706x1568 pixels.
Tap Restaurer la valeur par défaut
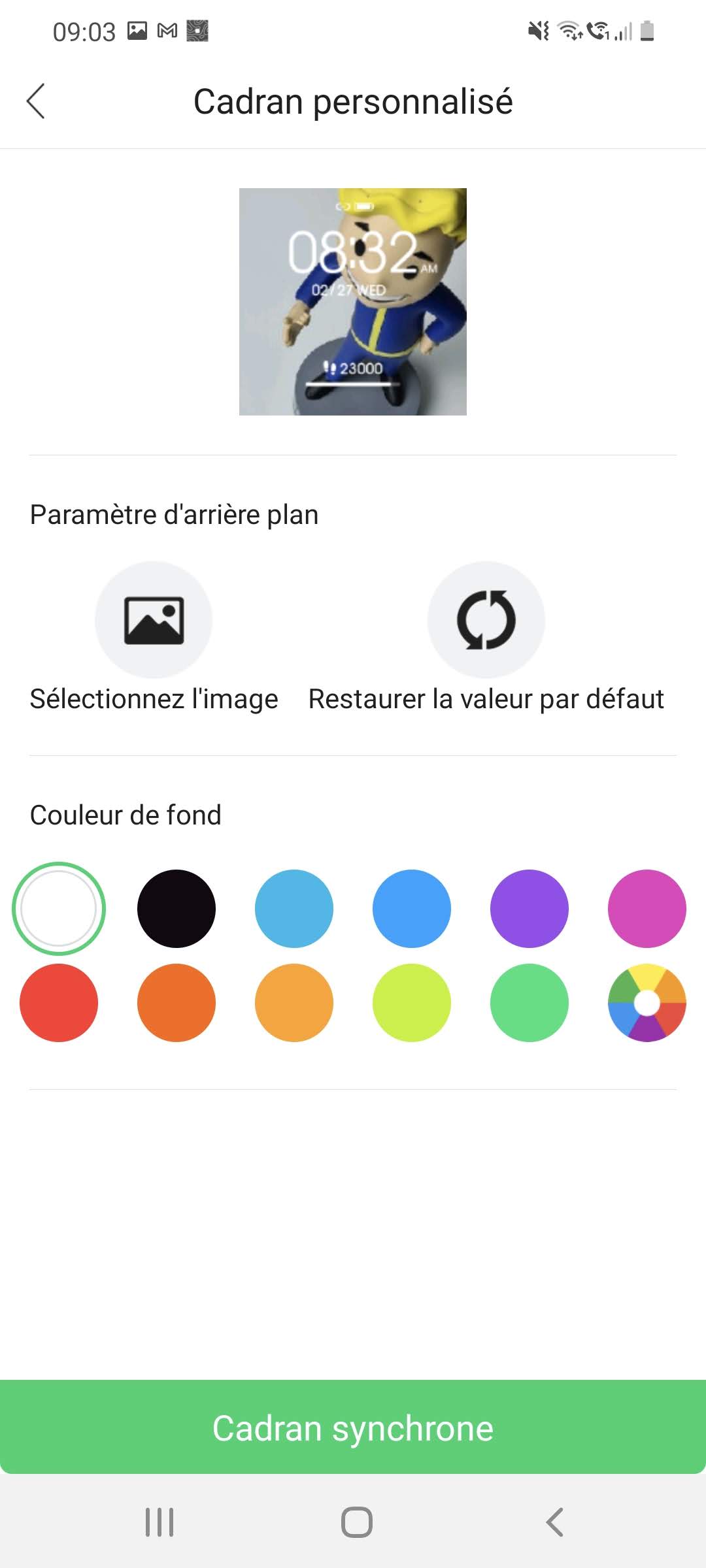click(x=486, y=619)
